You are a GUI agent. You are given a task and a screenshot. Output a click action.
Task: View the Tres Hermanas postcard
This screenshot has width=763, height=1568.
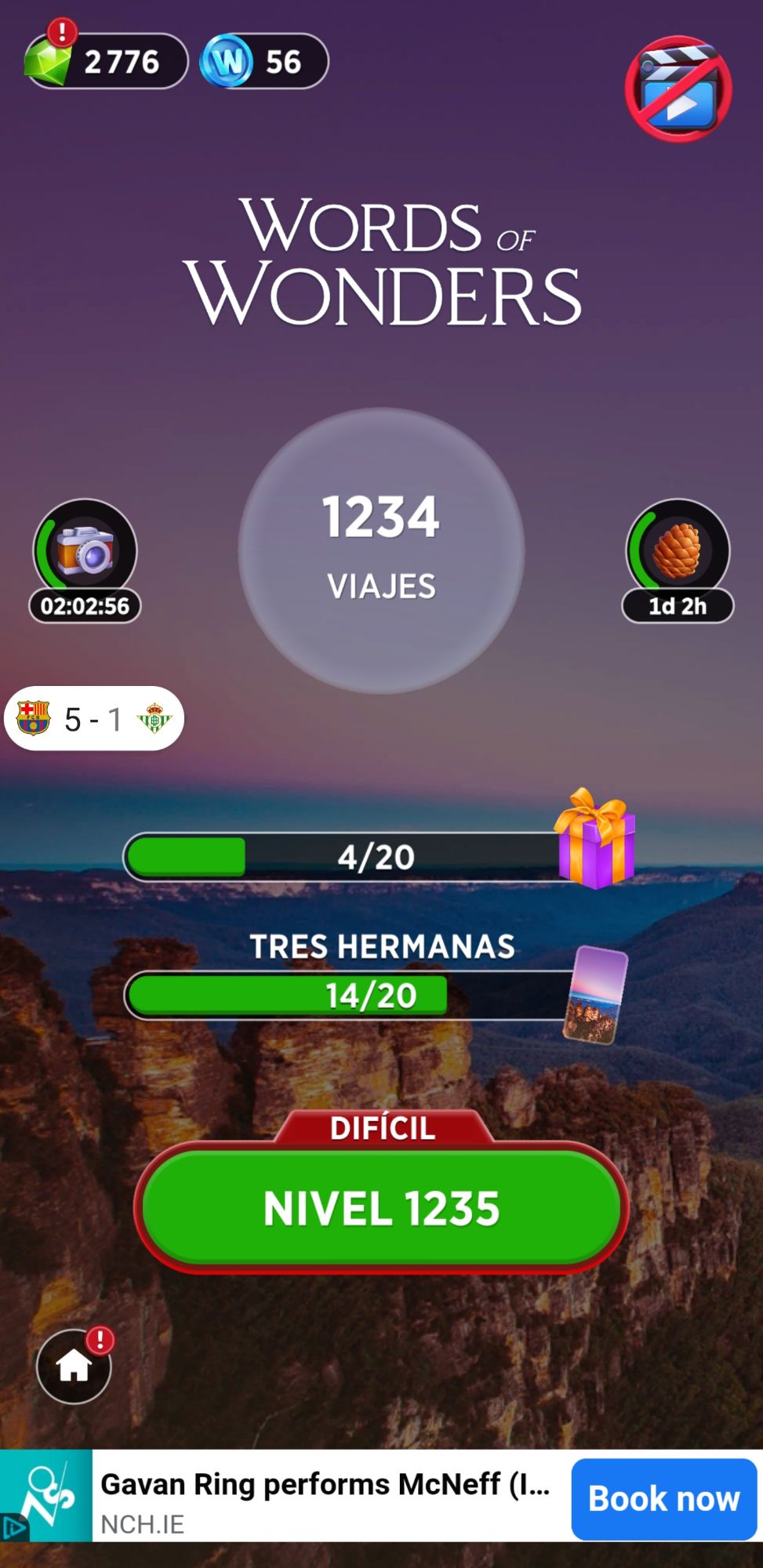tap(596, 994)
